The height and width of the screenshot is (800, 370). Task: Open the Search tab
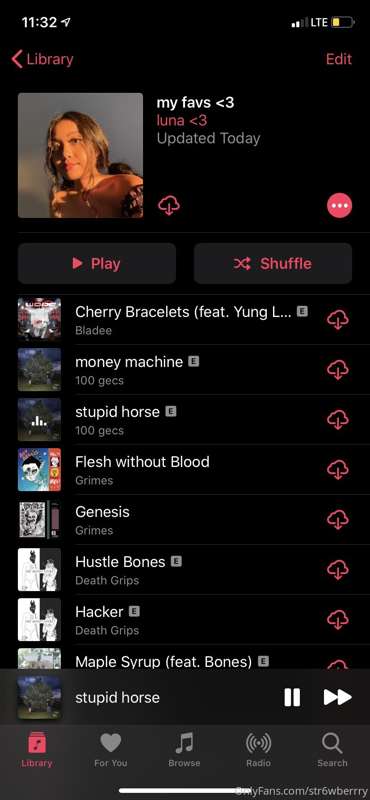(x=332, y=749)
